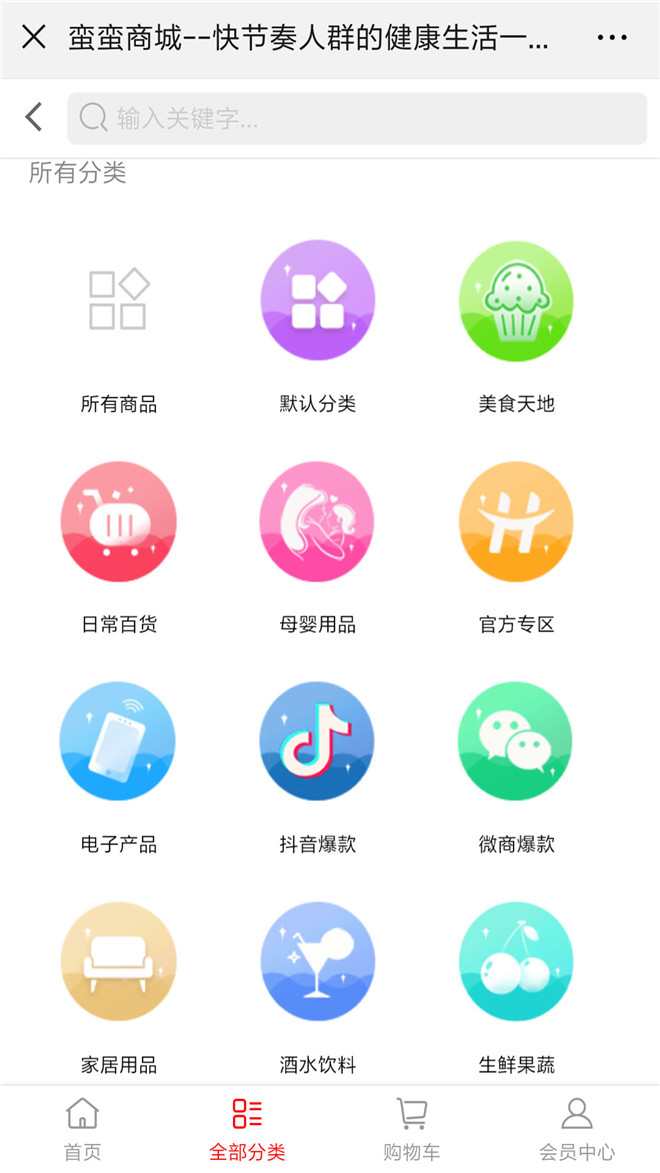The height and width of the screenshot is (1173, 660).
Task: View the 官方专区 category
Action: coord(516,521)
